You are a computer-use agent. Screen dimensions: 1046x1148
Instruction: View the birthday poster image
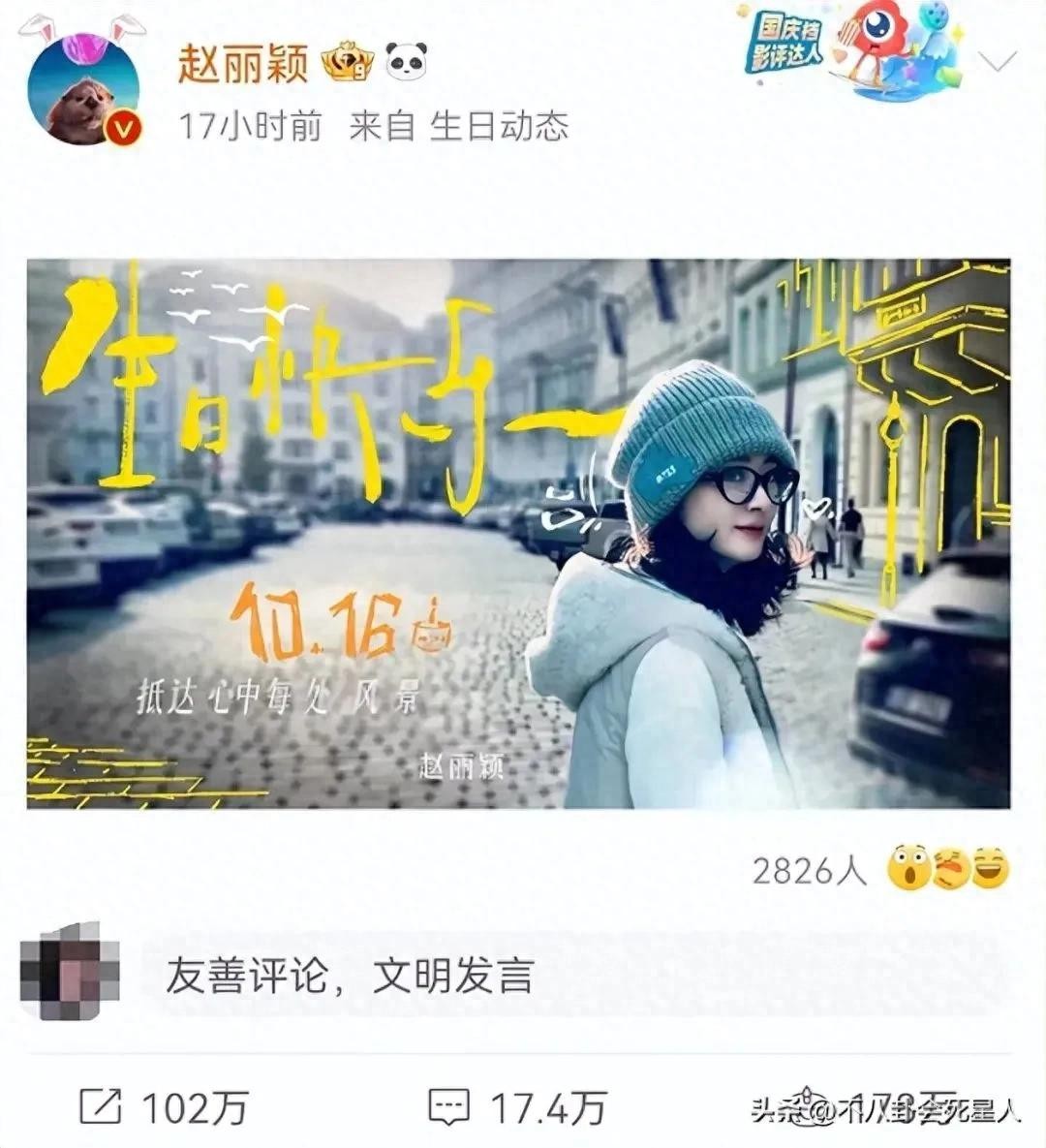pos(518,533)
